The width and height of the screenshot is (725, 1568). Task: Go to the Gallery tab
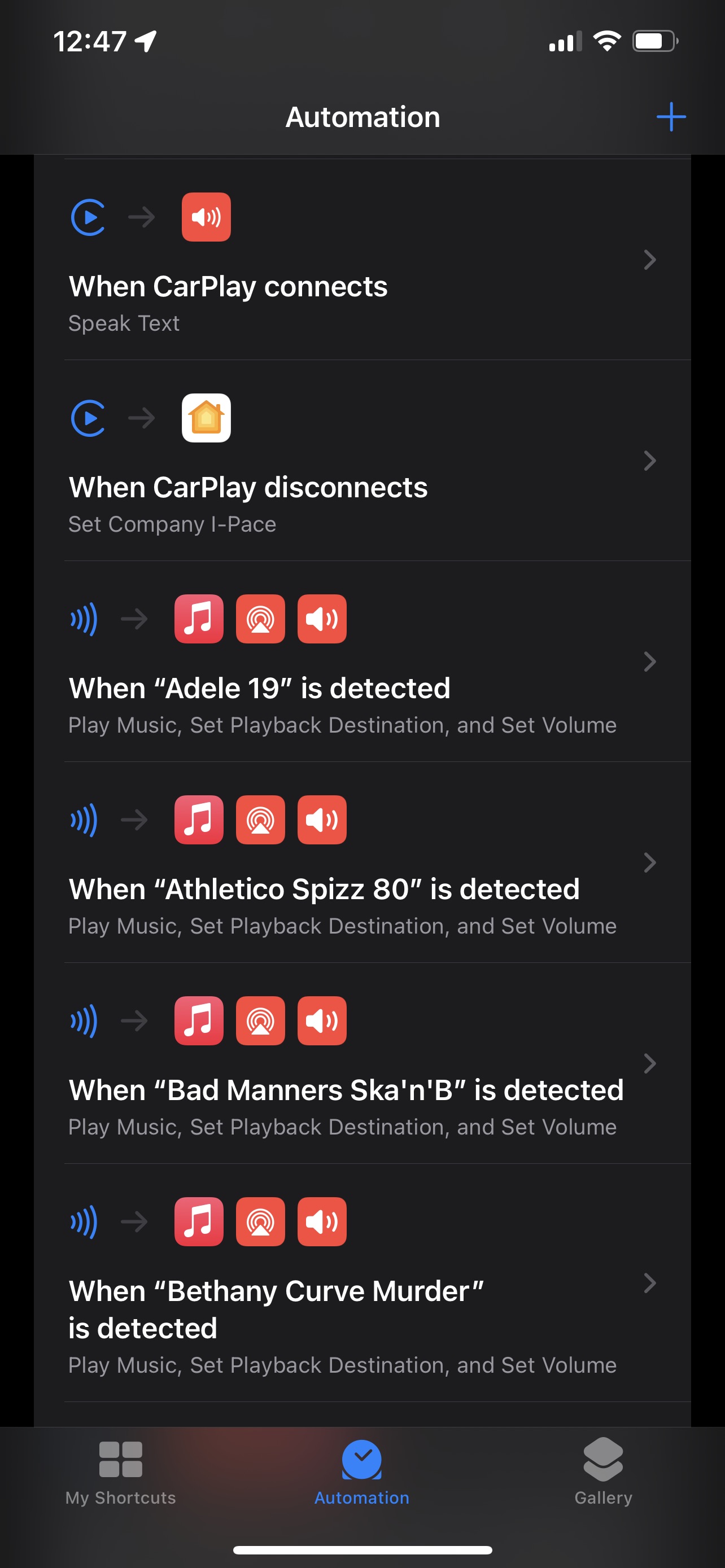(603, 1472)
